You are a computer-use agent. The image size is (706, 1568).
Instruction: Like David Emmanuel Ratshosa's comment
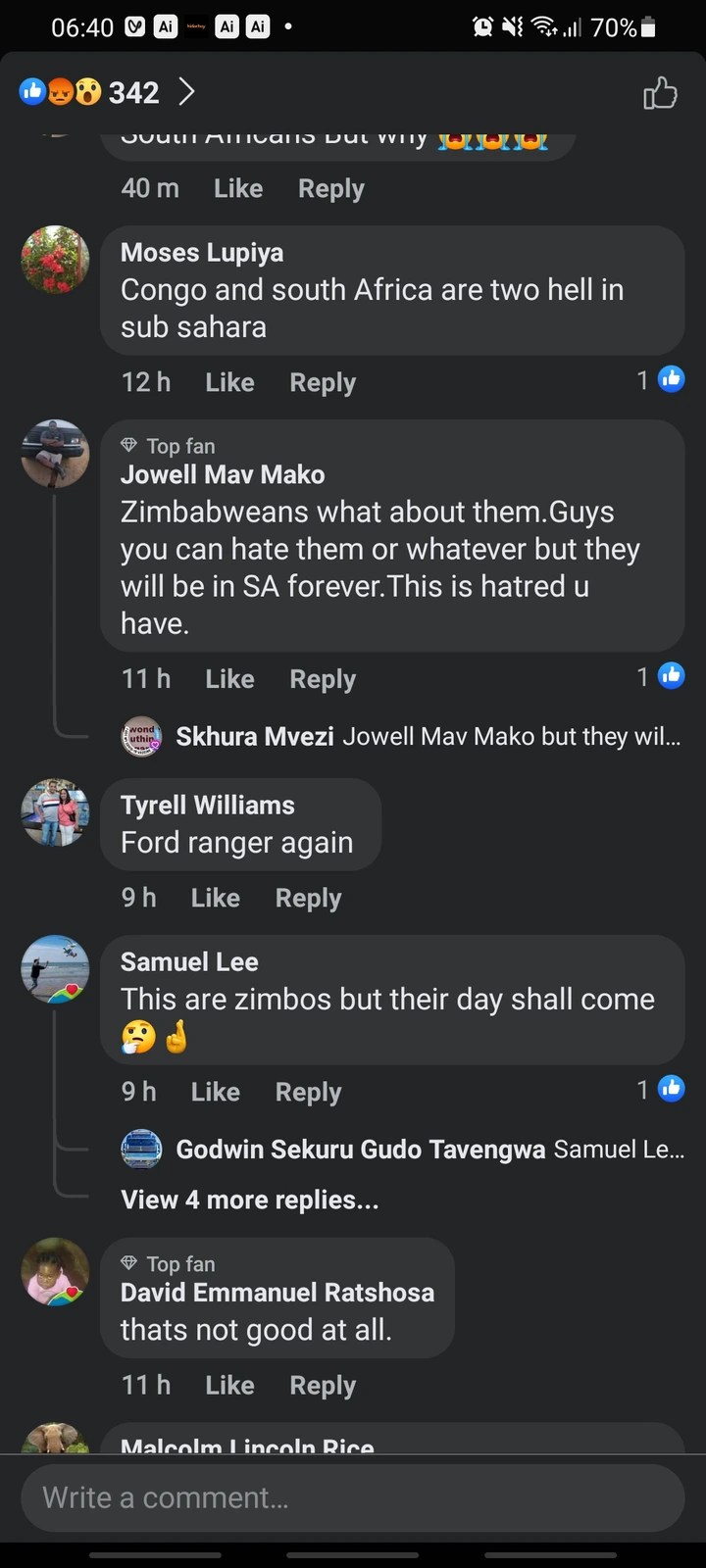[x=229, y=1385]
